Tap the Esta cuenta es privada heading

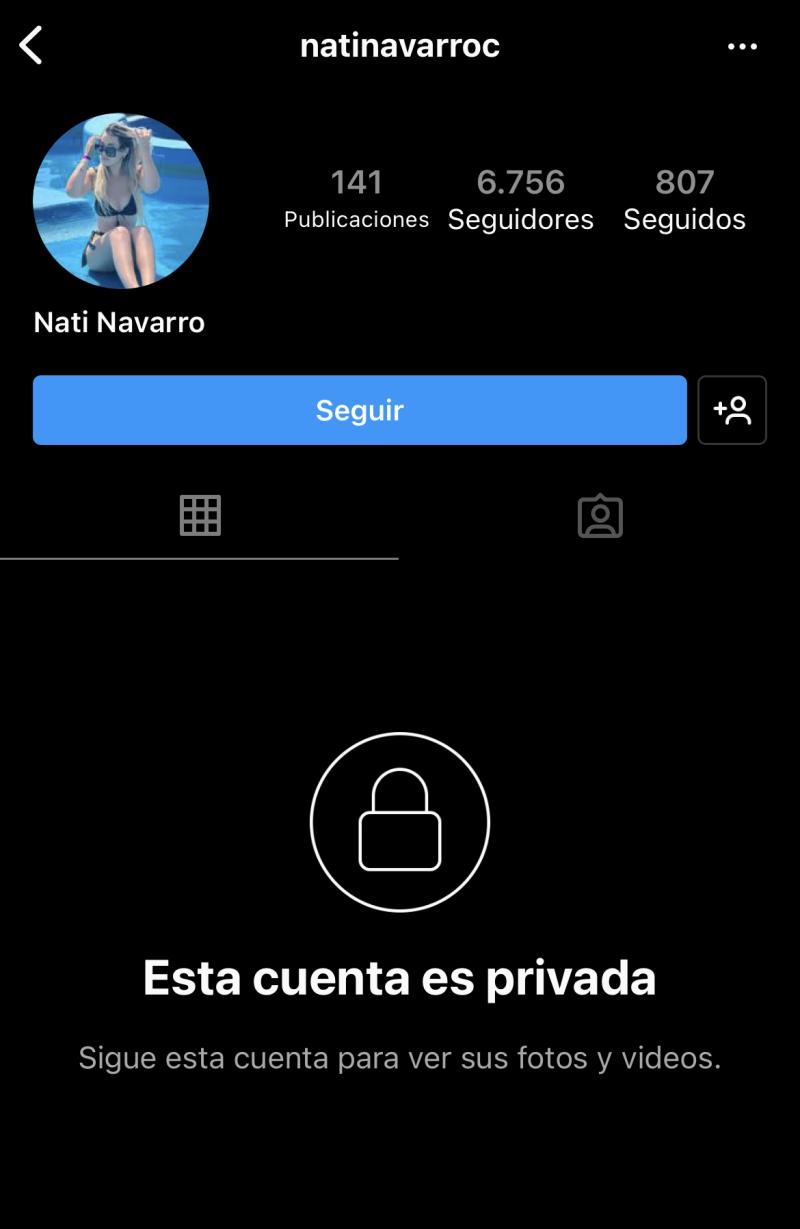click(x=400, y=977)
